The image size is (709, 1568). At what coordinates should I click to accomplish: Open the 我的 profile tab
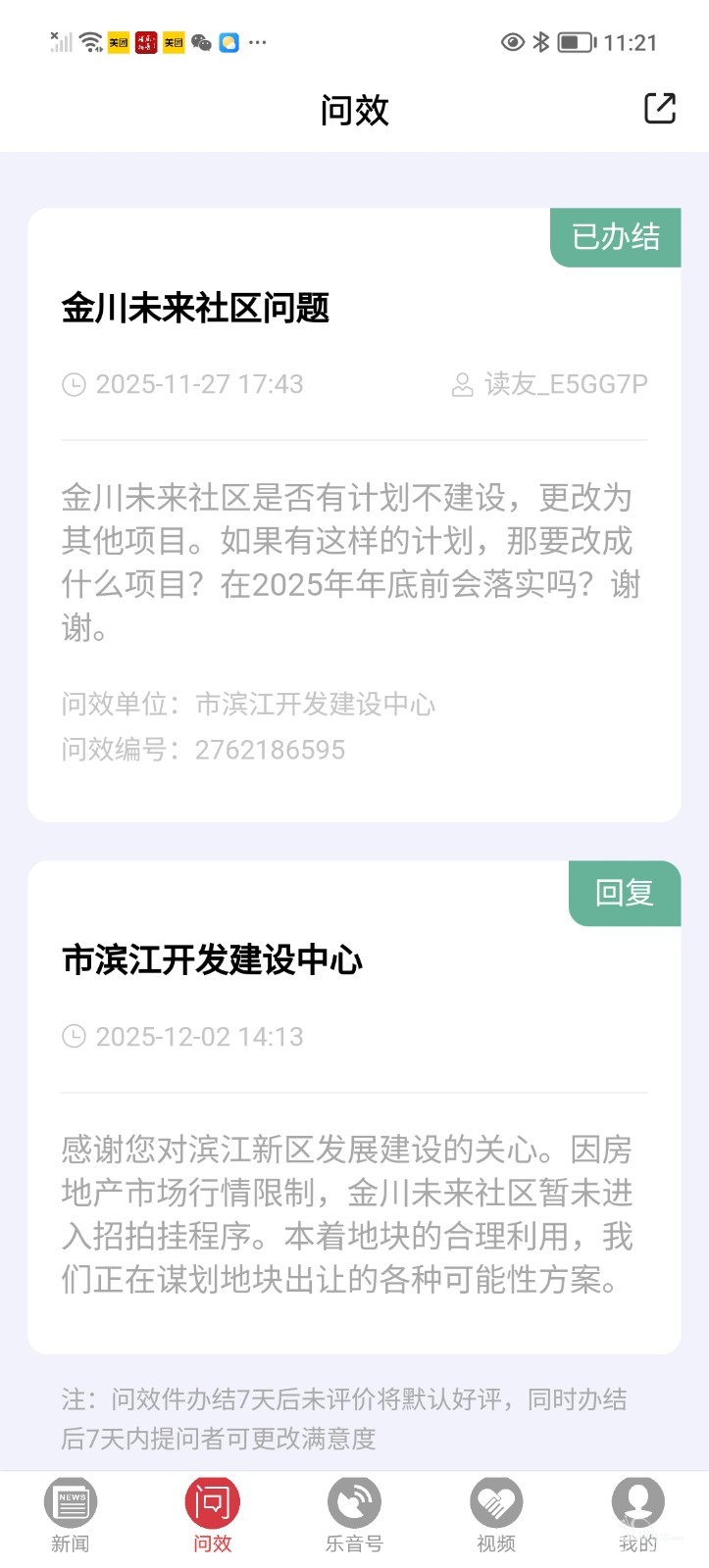[x=637, y=1514]
